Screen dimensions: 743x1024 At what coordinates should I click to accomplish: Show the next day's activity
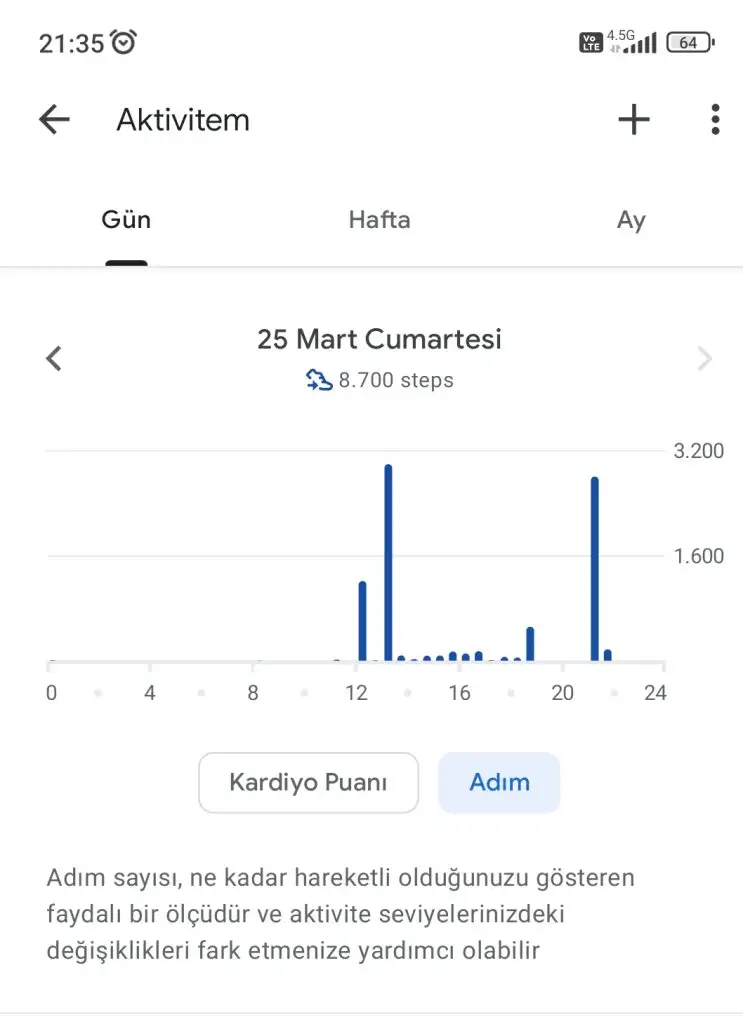(705, 358)
